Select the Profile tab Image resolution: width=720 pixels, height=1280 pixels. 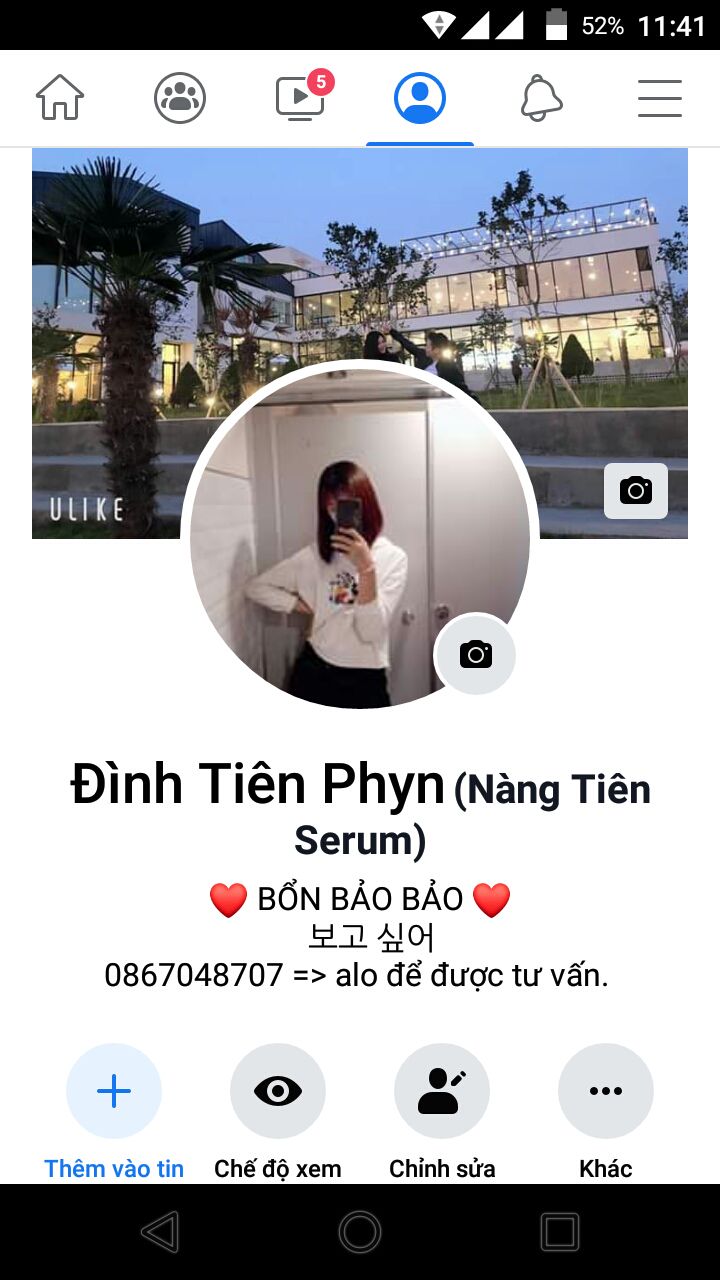click(420, 98)
